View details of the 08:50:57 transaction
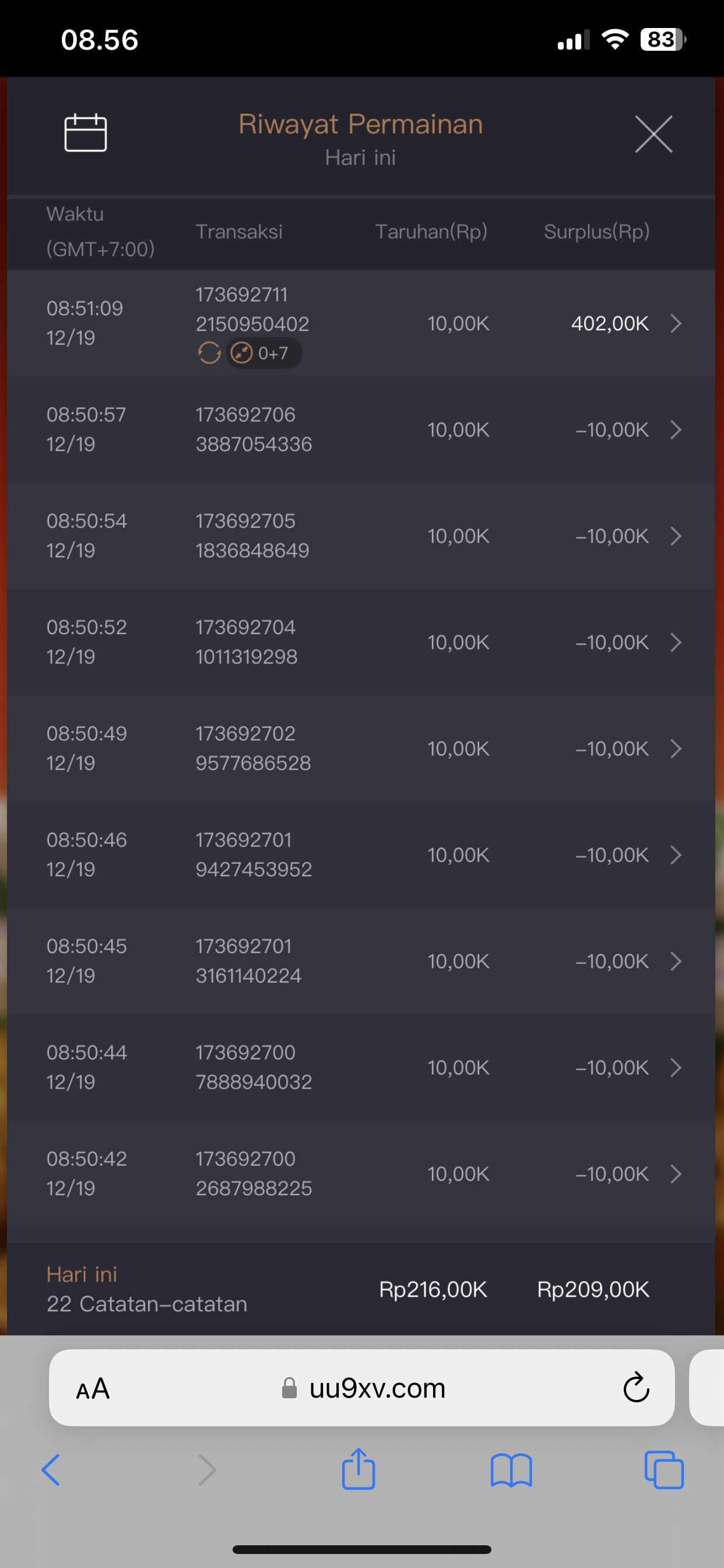This screenshot has width=724, height=1568. (x=674, y=430)
